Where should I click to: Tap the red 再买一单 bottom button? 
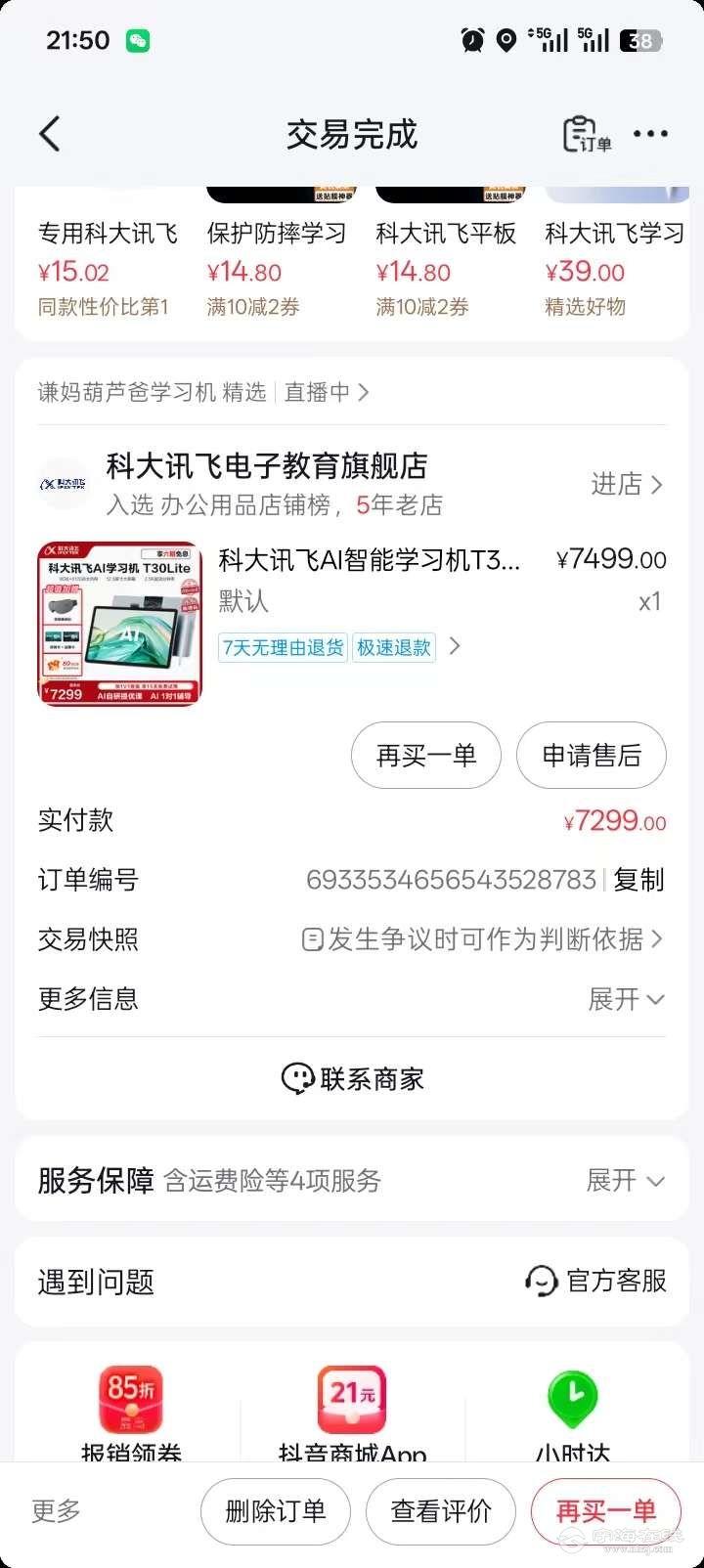point(605,1511)
